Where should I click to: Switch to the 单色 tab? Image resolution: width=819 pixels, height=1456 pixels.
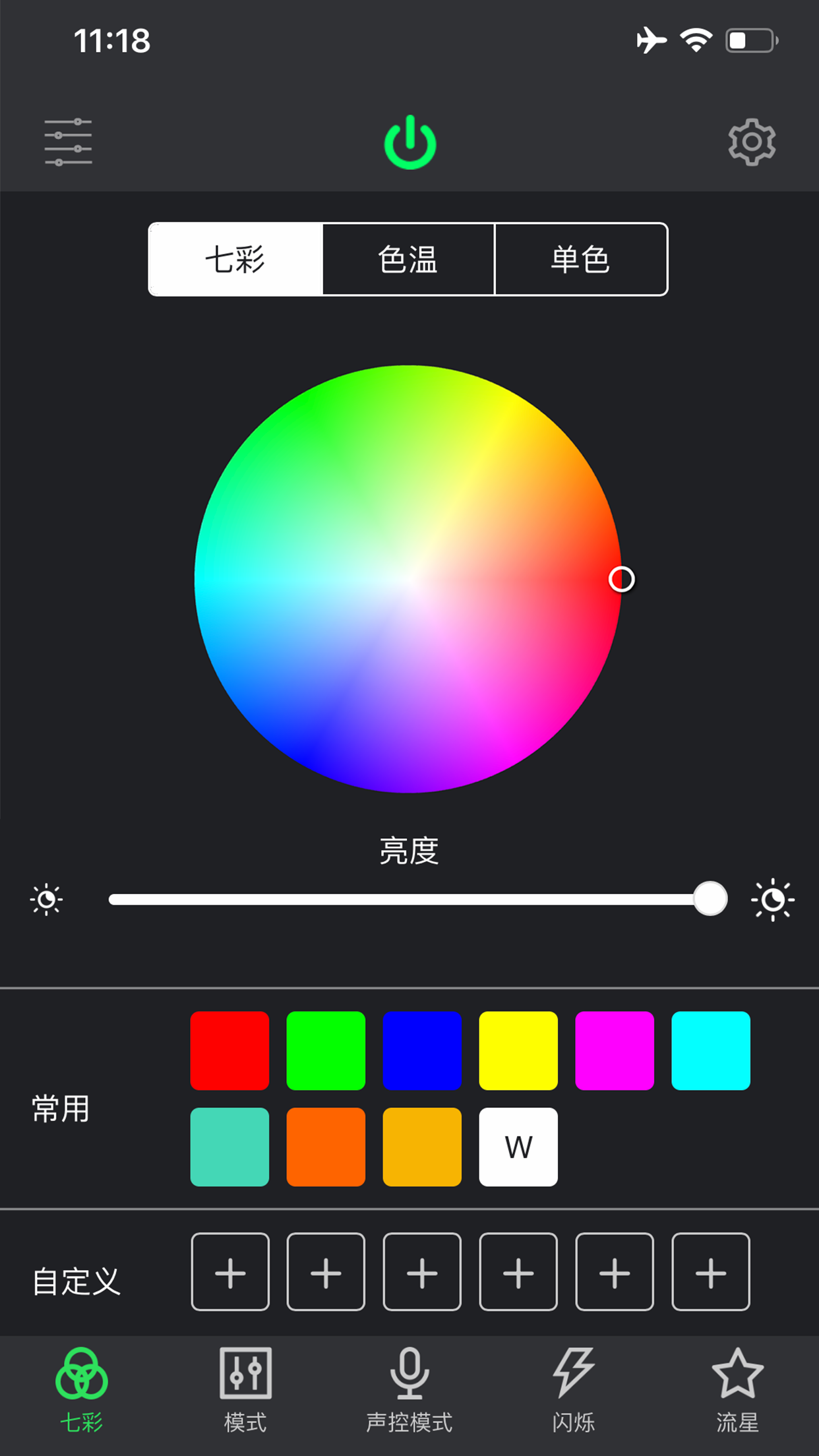580,260
